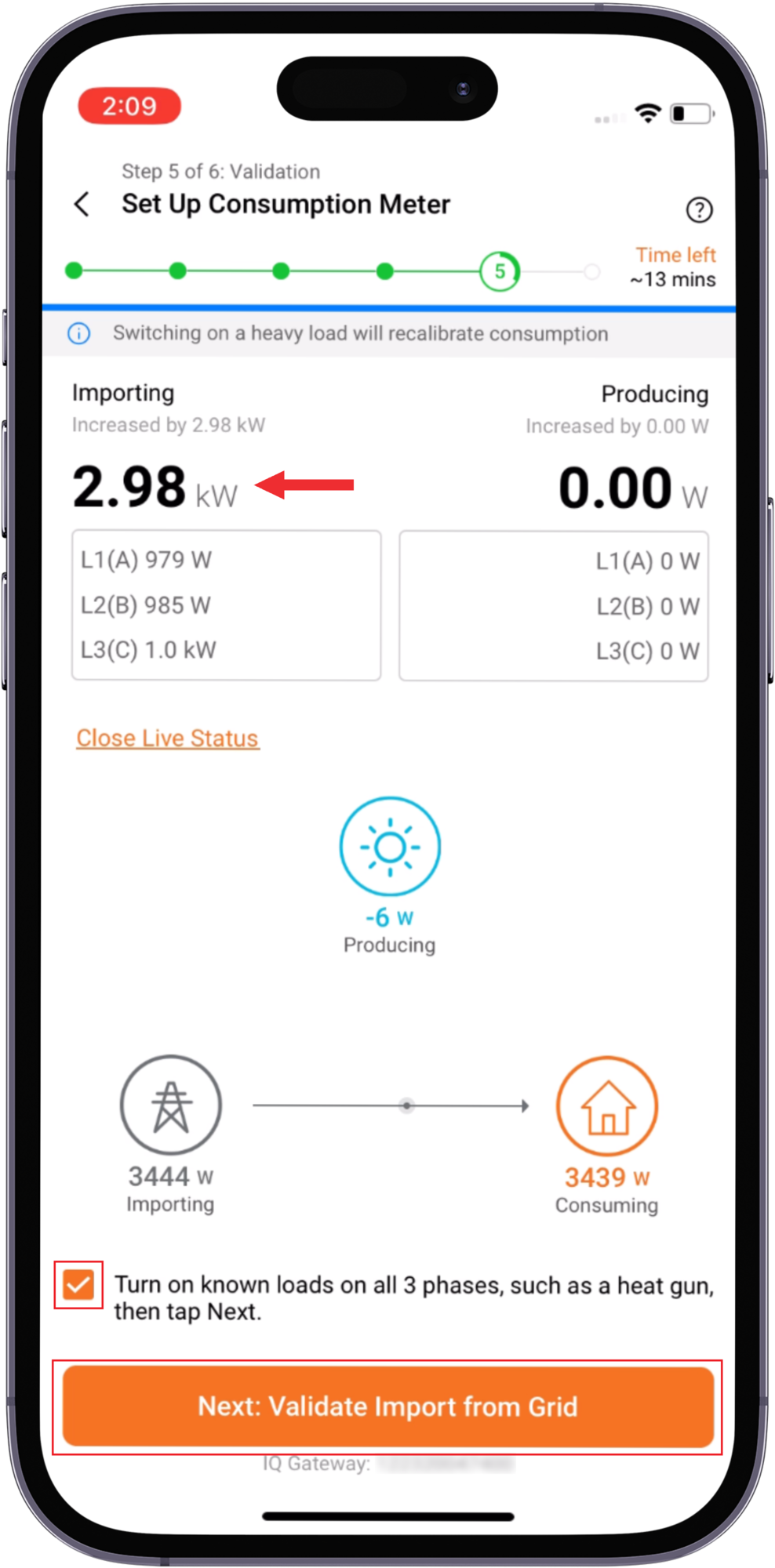775x1568 pixels.
Task: Open the Set Up Consumption Meter header
Action: (286, 204)
